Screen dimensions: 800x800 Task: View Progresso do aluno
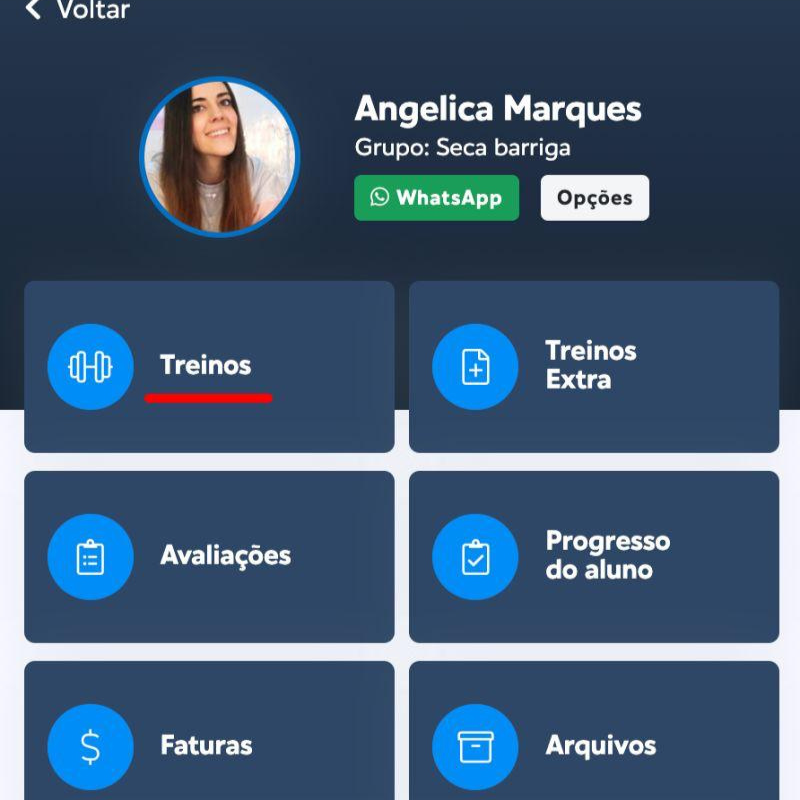[593, 556]
